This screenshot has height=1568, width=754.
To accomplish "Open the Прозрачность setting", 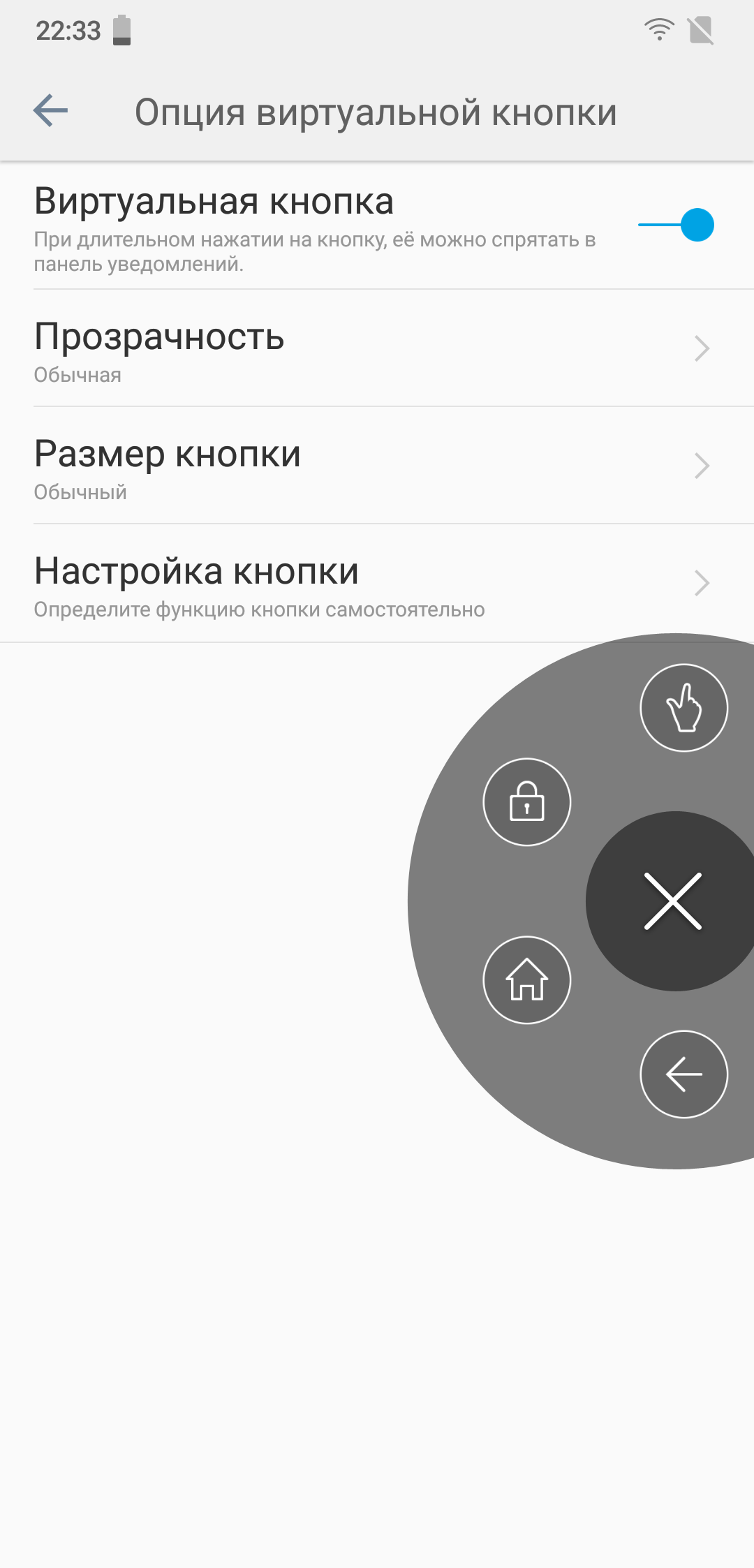I will (x=377, y=348).
